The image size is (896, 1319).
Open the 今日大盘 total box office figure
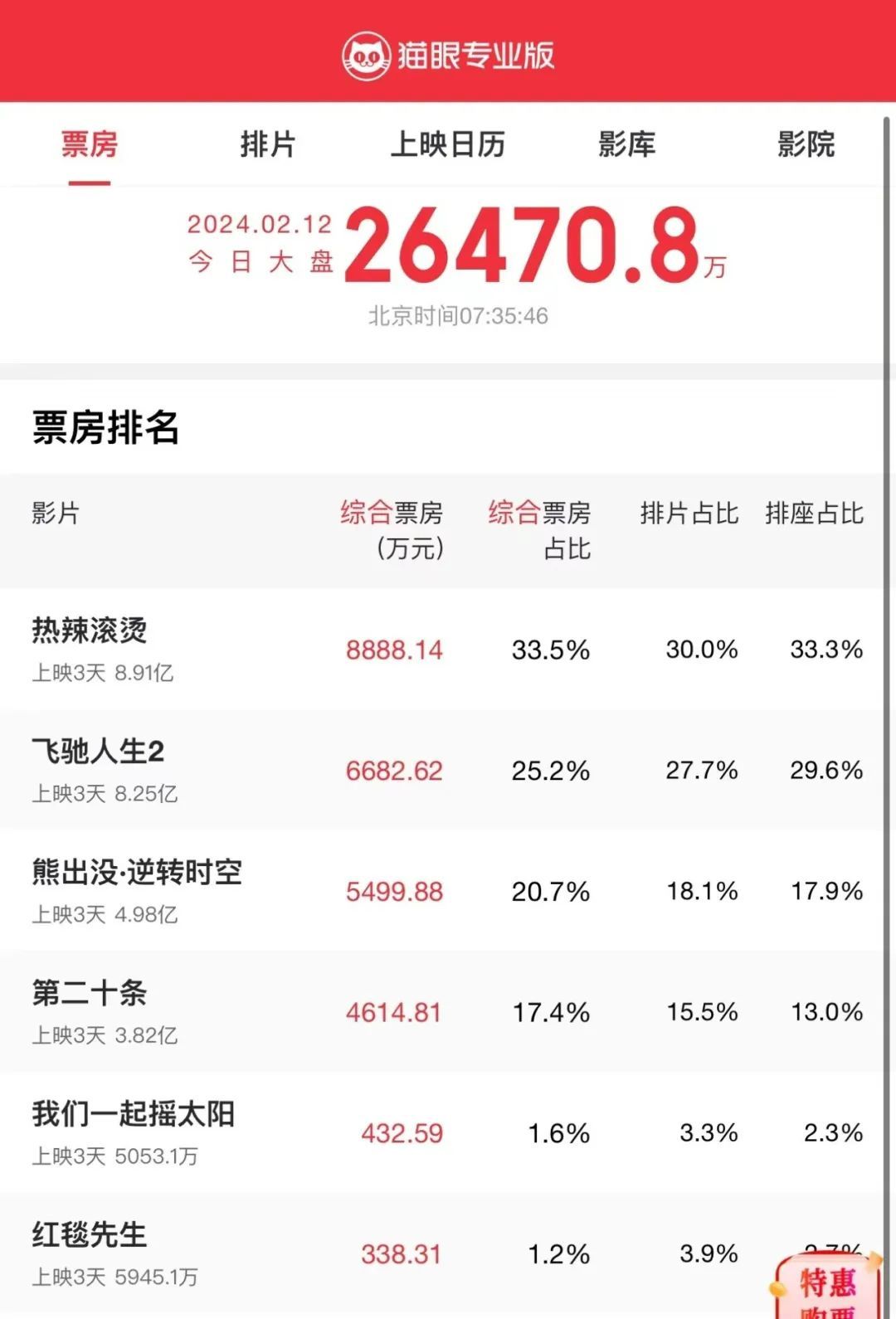click(x=523, y=246)
